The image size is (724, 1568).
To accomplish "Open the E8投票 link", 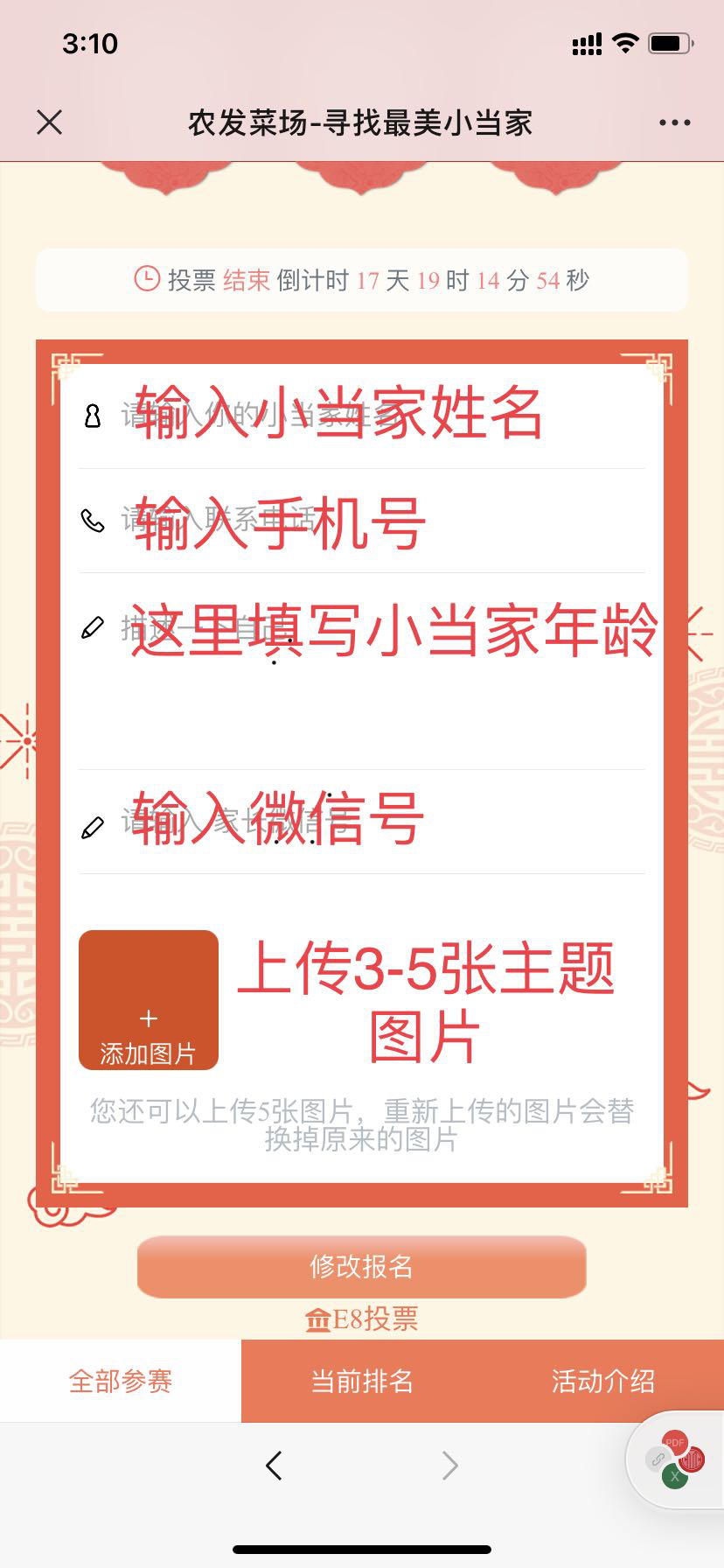I will 362,1319.
